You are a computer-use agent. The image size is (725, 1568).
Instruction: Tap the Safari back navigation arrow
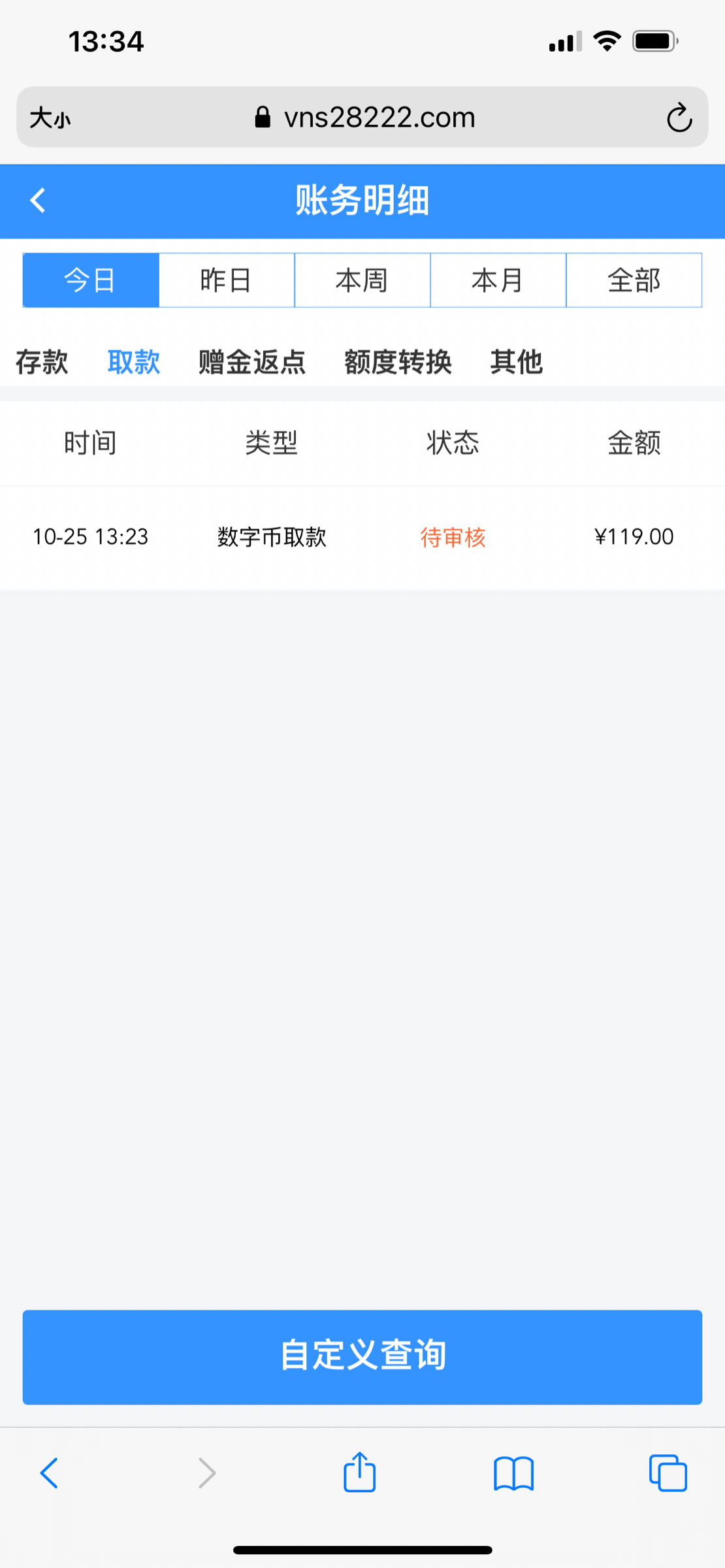pos(48,1474)
